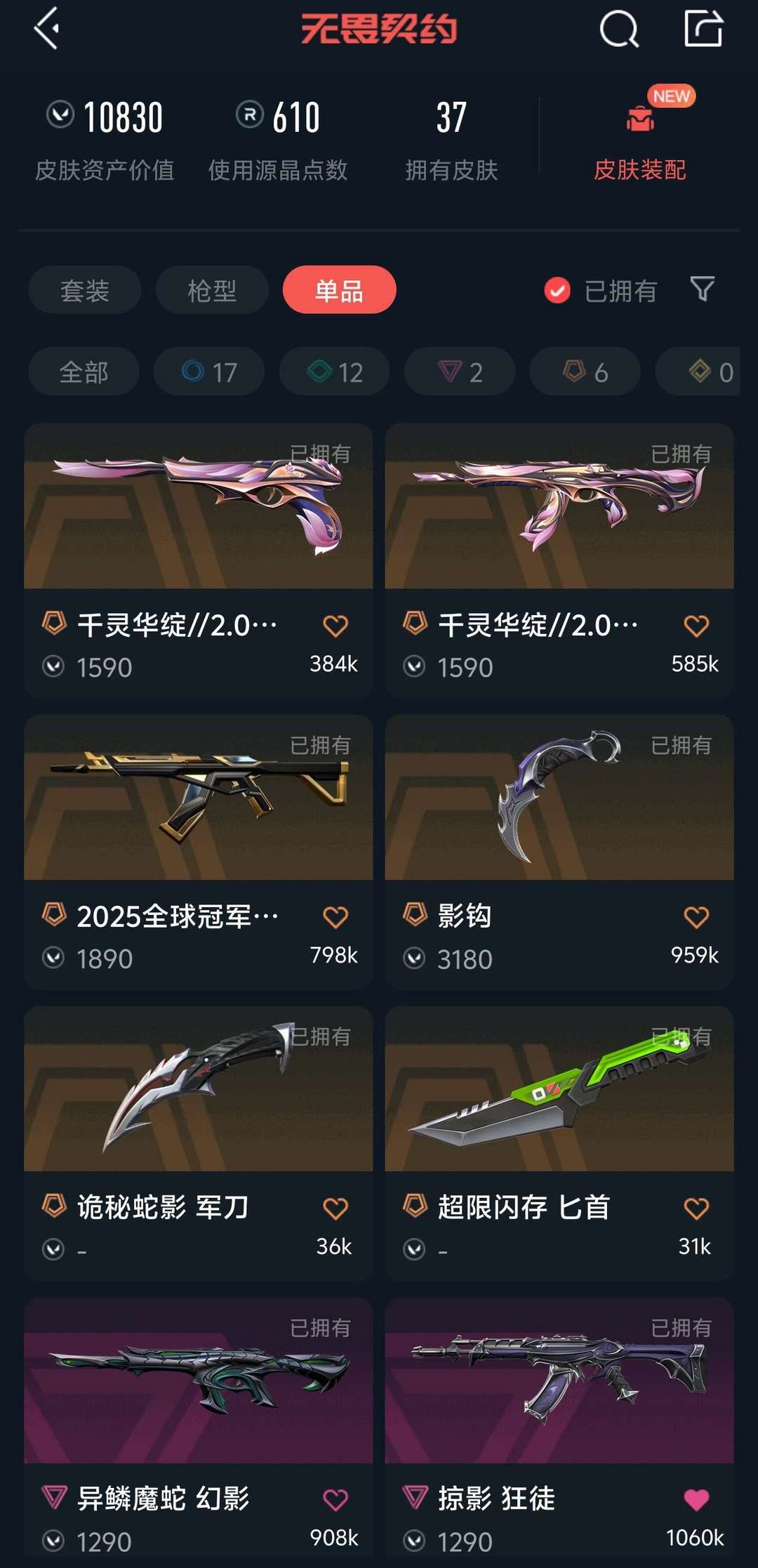The width and height of the screenshot is (758, 1568).
Task: Filter by the blue tier chip showing 17
Action: click(209, 371)
